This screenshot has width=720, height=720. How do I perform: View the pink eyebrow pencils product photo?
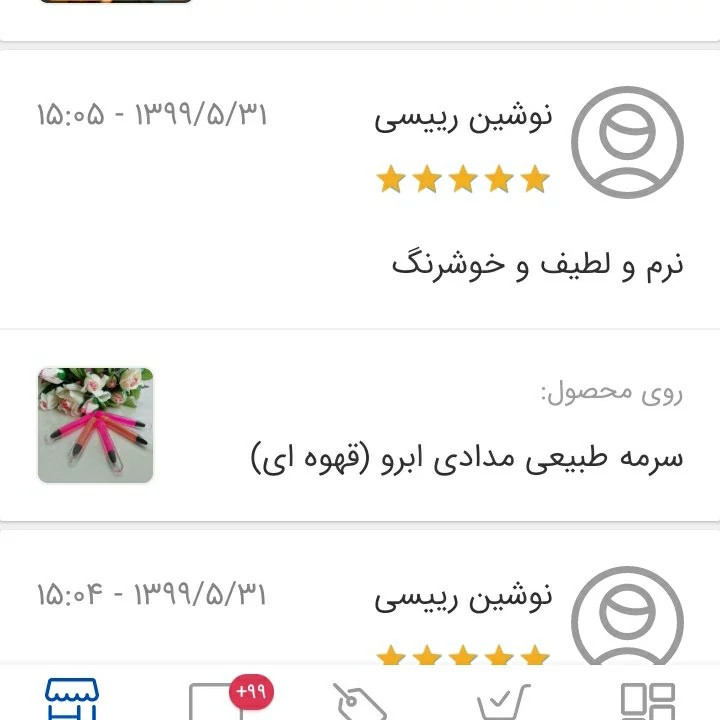click(x=96, y=425)
